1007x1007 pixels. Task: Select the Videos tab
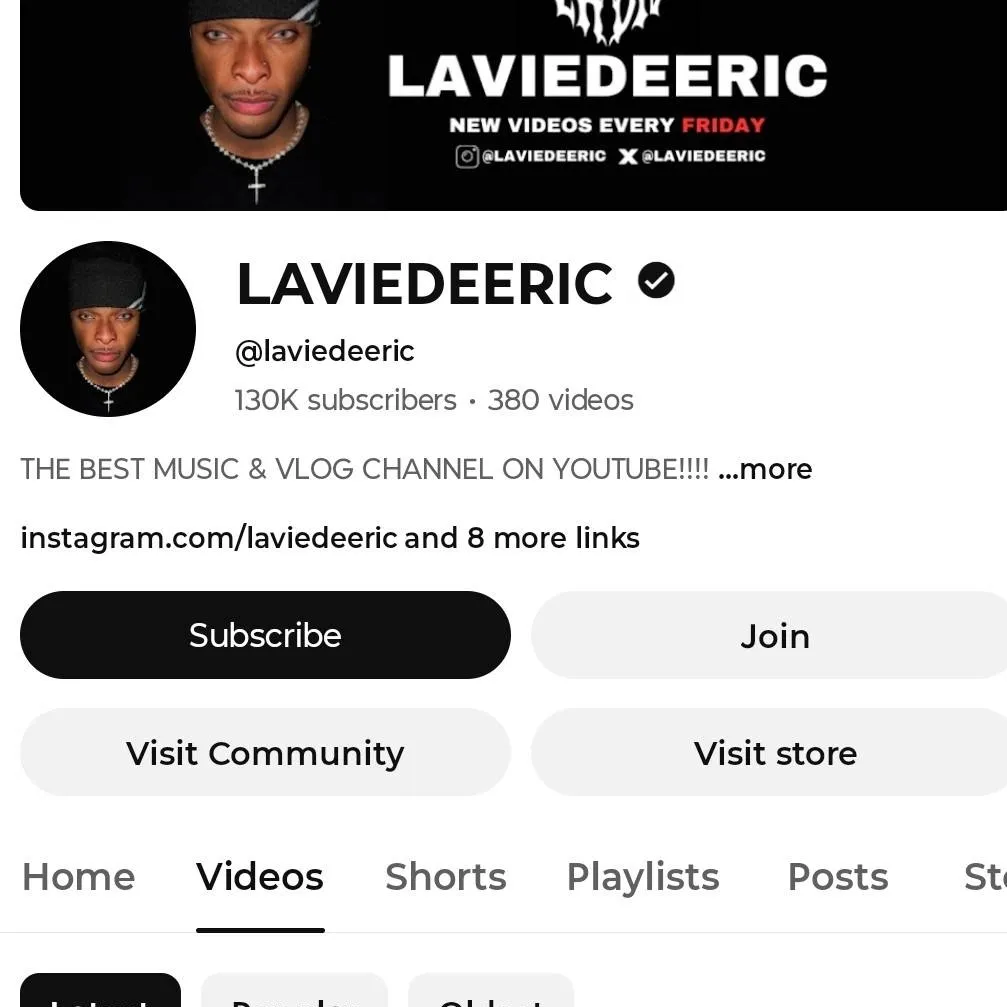tap(260, 877)
